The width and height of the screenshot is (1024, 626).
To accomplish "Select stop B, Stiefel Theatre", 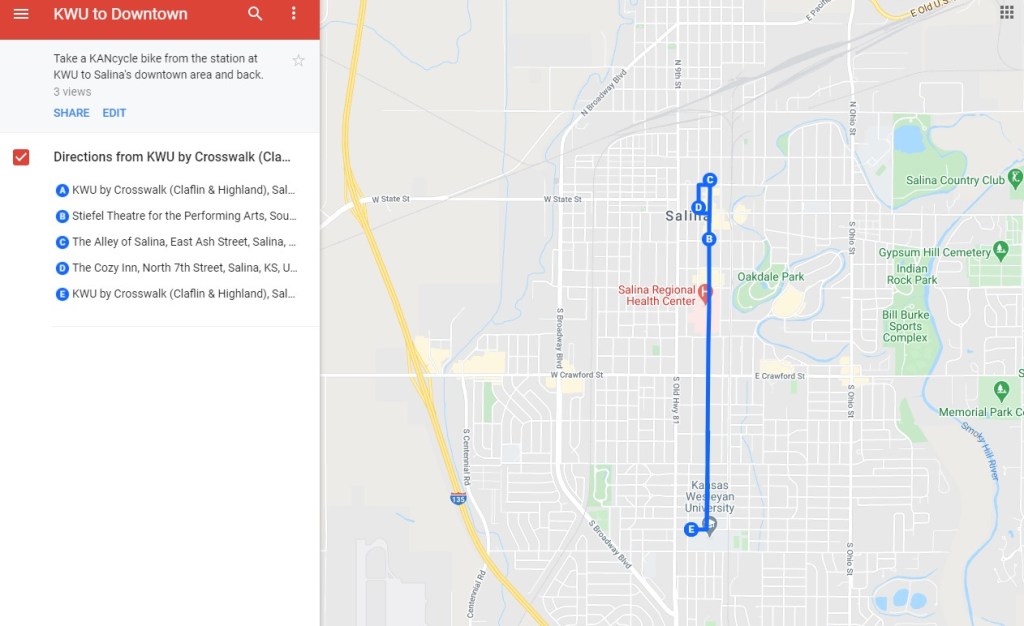I will 180,216.
